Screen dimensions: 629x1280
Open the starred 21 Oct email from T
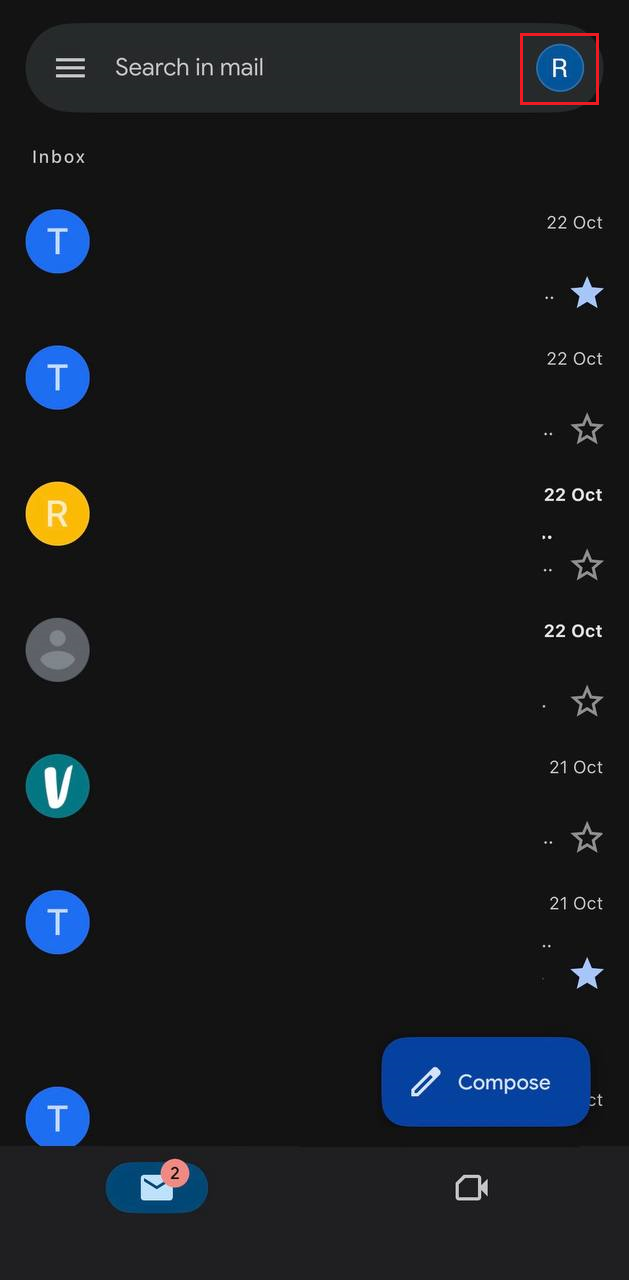point(300,938)
